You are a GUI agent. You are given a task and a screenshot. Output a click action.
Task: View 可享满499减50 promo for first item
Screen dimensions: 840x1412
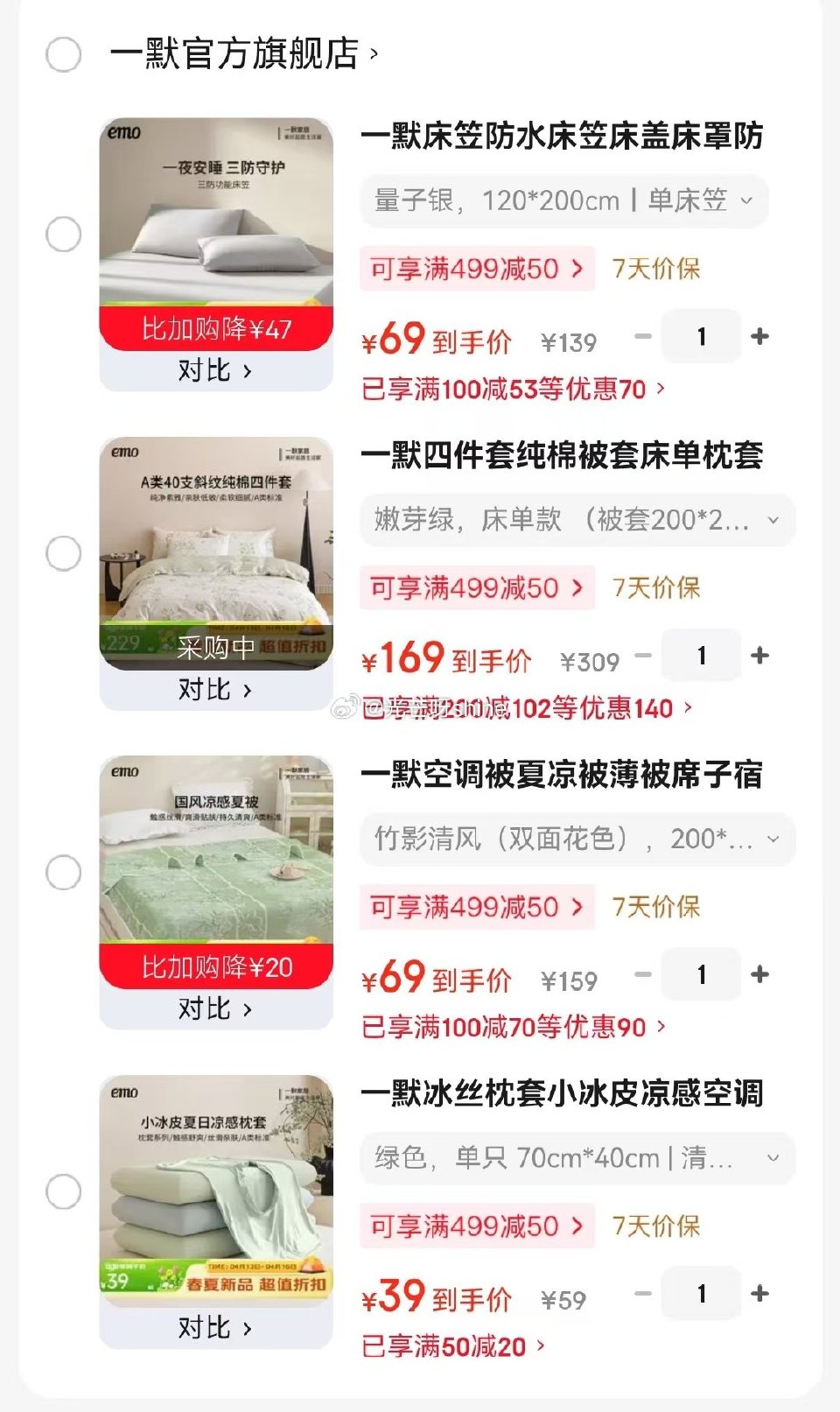click(476, 269)
